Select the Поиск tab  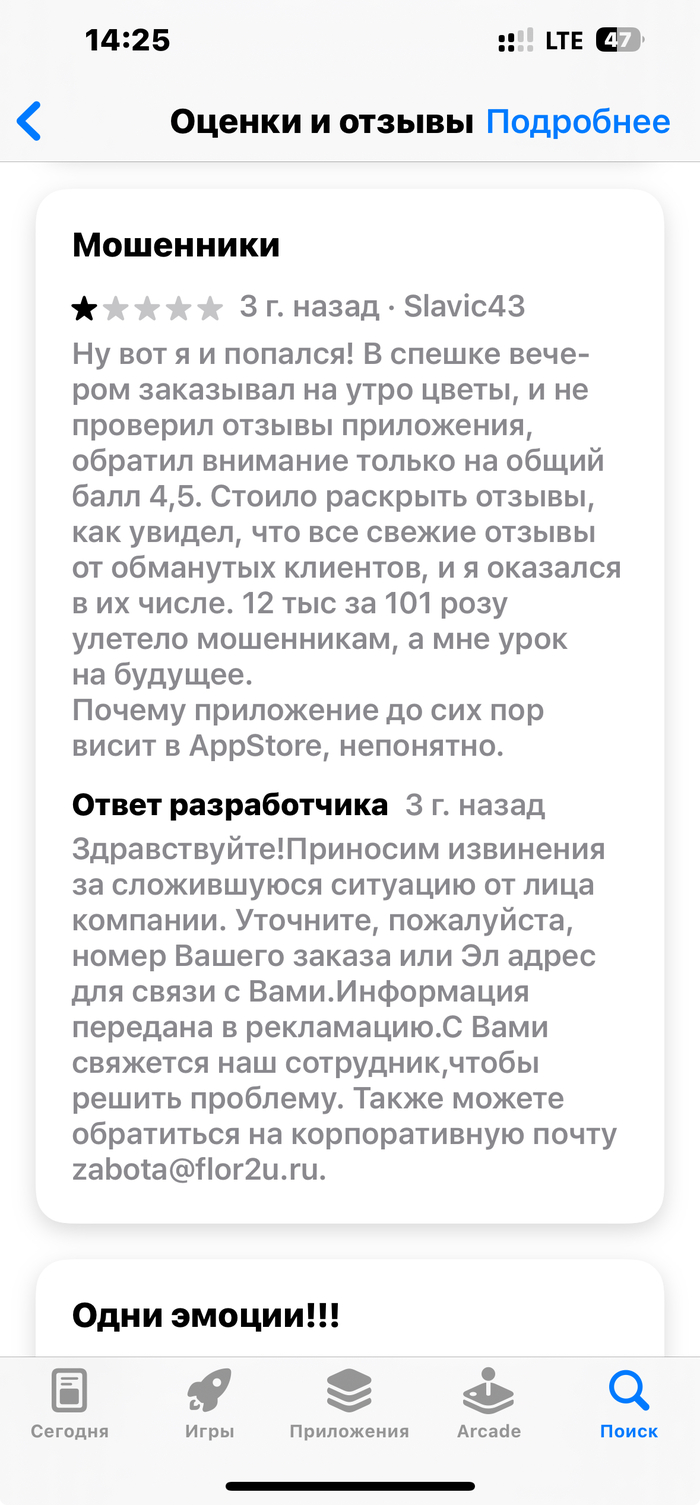pyautogui.click(x=629, y=1405)
